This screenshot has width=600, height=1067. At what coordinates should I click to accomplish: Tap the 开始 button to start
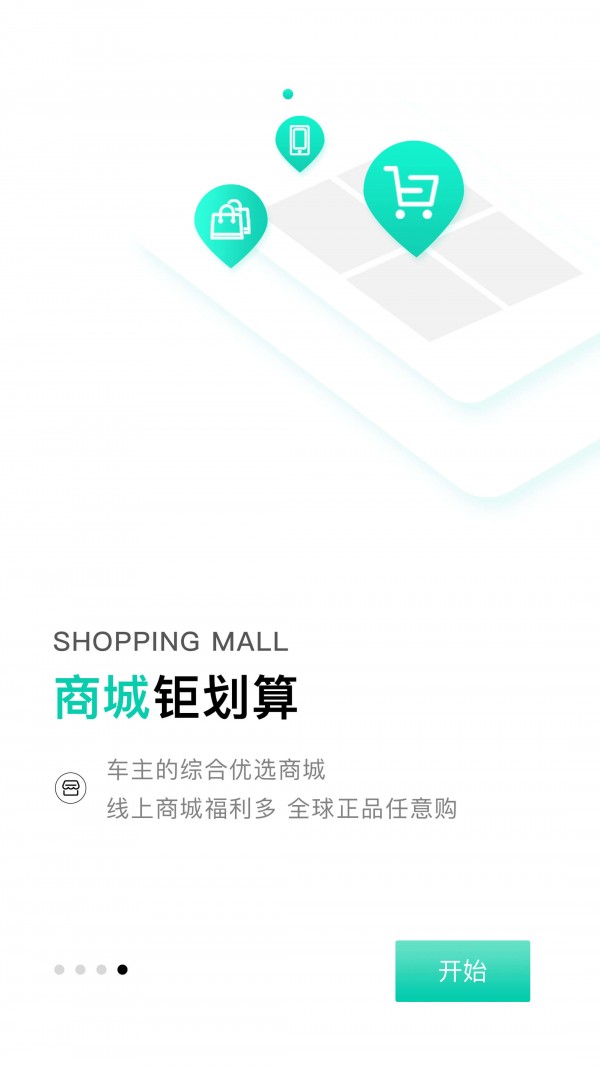point(462,970)
